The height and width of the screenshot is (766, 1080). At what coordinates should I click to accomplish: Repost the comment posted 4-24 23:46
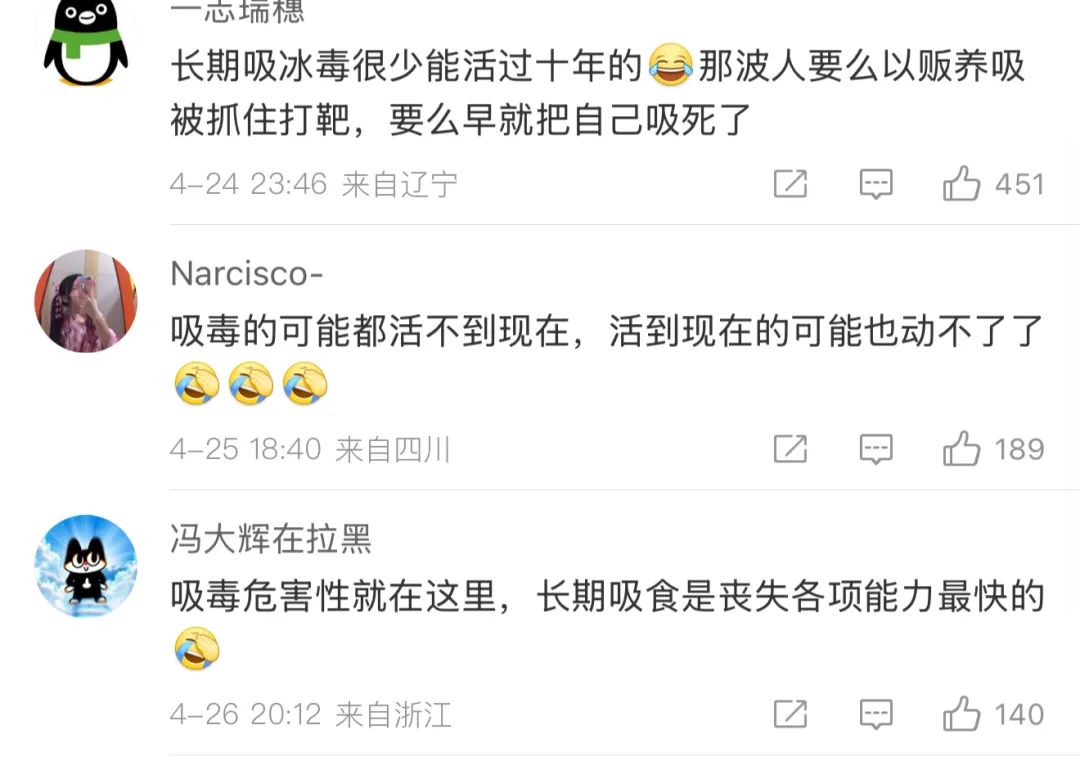(790, 183)
